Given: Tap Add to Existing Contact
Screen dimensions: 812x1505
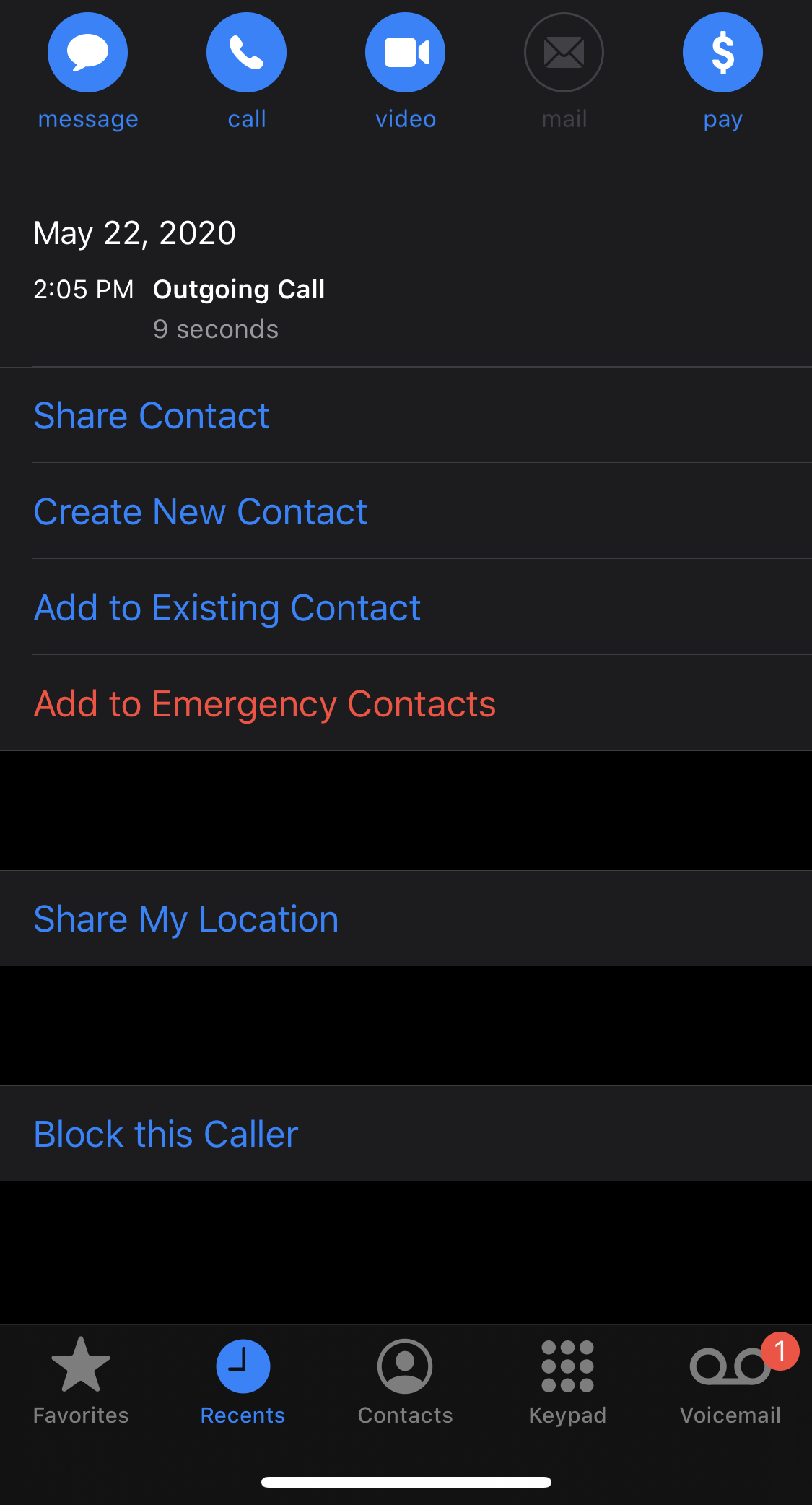Looking at the screenshot, I should [227, 608].
